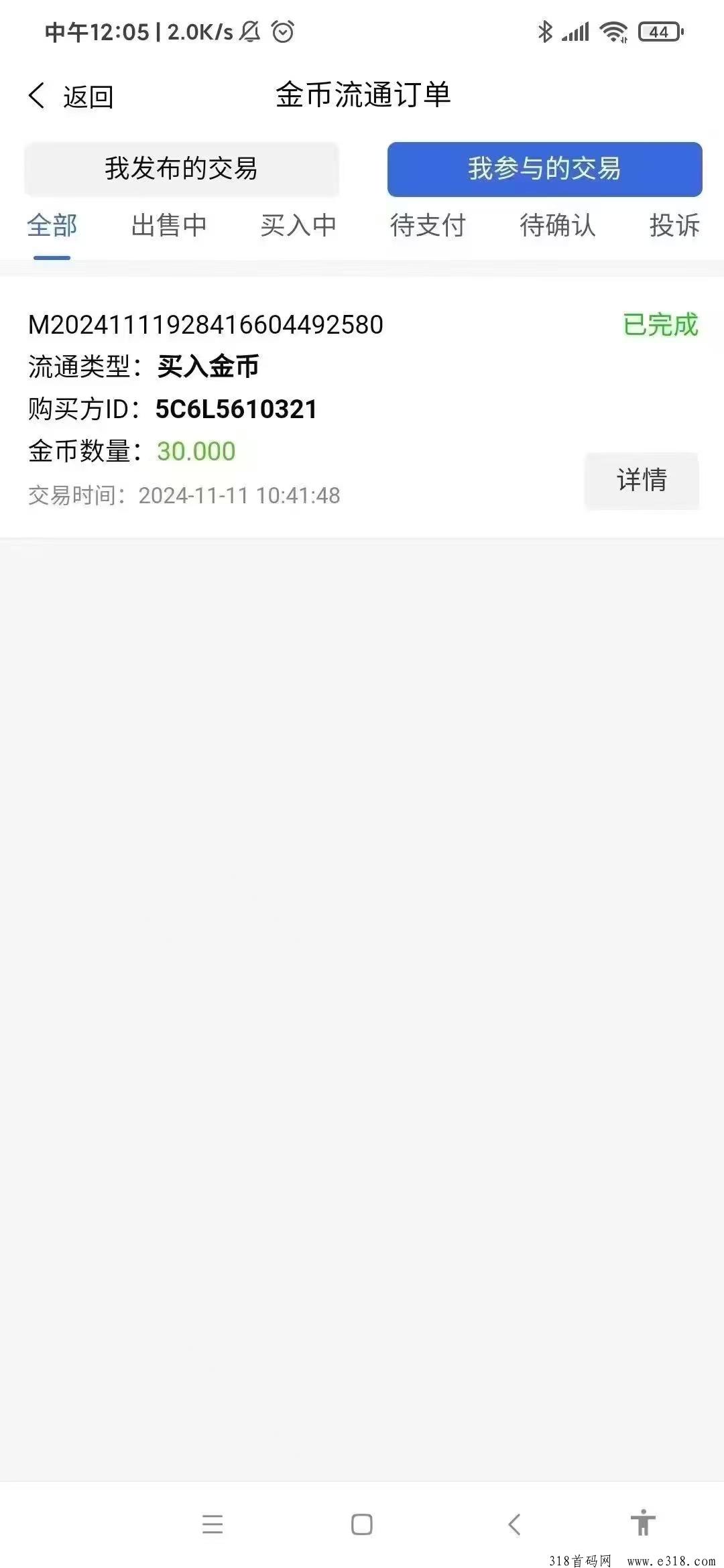The image size is (724, 1568).
Task: Open the system recent apps menu
Action: (213, 1524)
